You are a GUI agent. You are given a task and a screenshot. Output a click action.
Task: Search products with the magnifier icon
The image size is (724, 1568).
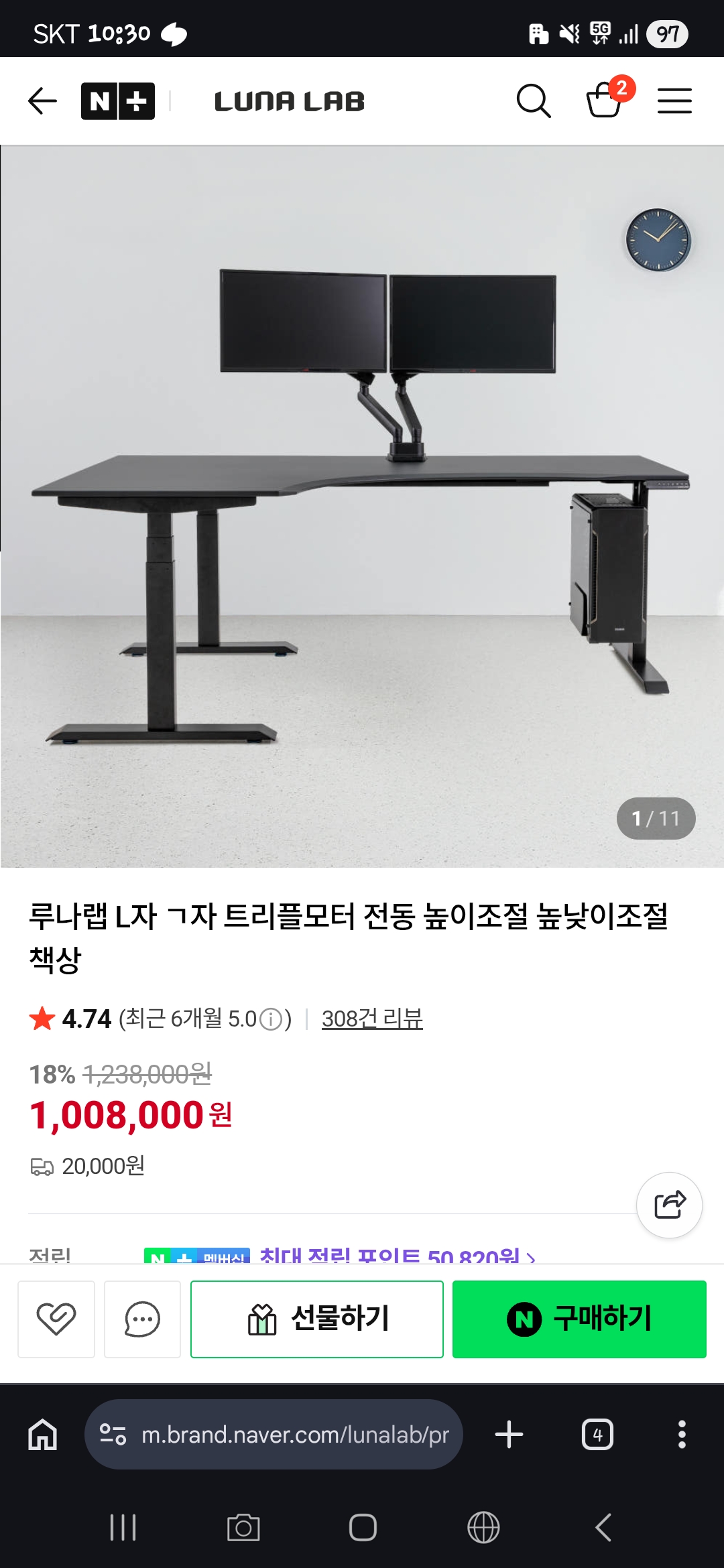[x=534, y=101]
